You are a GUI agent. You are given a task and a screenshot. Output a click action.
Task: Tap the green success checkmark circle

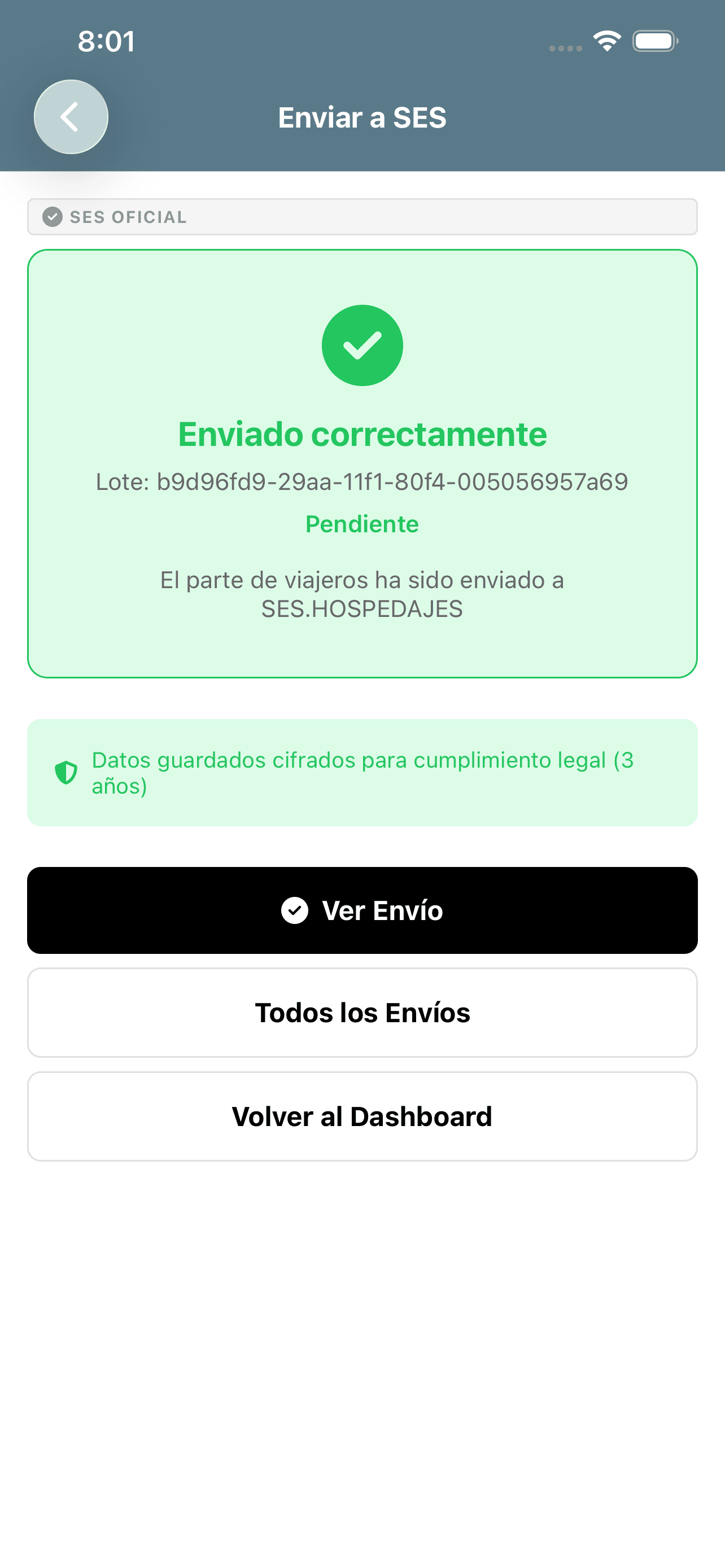click(362, 344)
